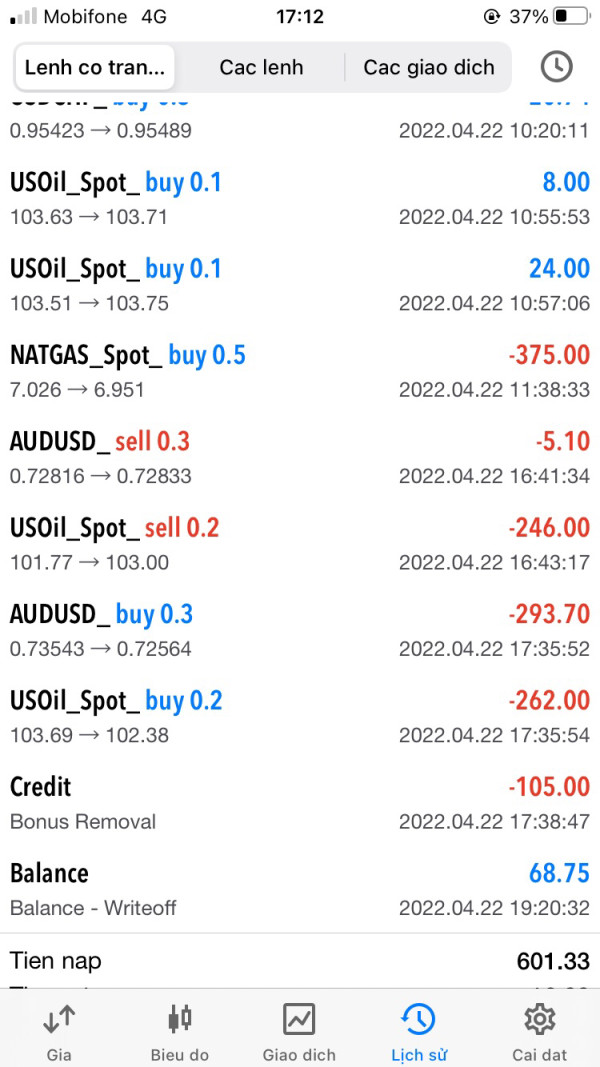
Task: Open the Balance - Writeoff entry
Action: tap(300, 889)
